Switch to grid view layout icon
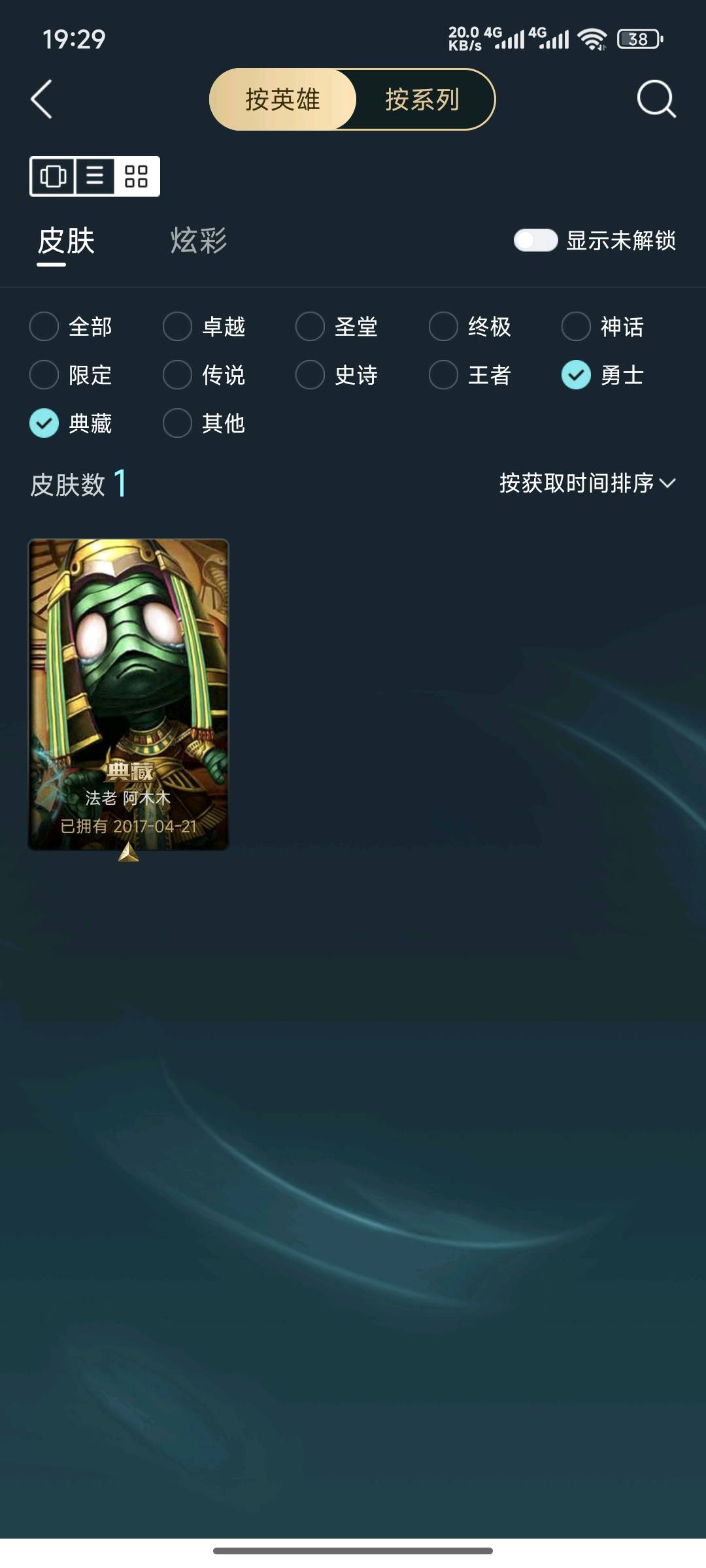Screen dimensions: 706x1568 pos(136,176)
